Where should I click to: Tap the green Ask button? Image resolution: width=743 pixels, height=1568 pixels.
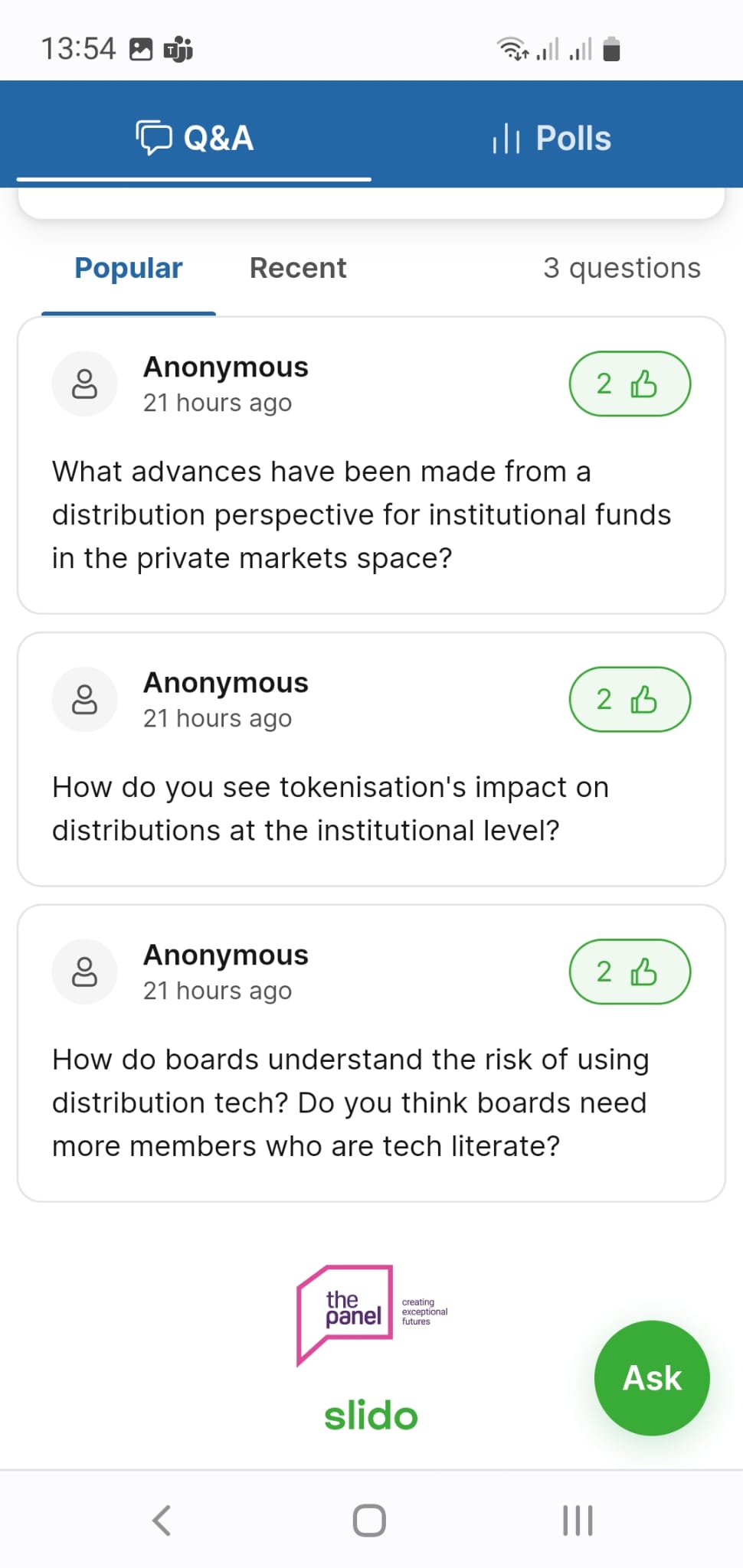pos(652,1378)
